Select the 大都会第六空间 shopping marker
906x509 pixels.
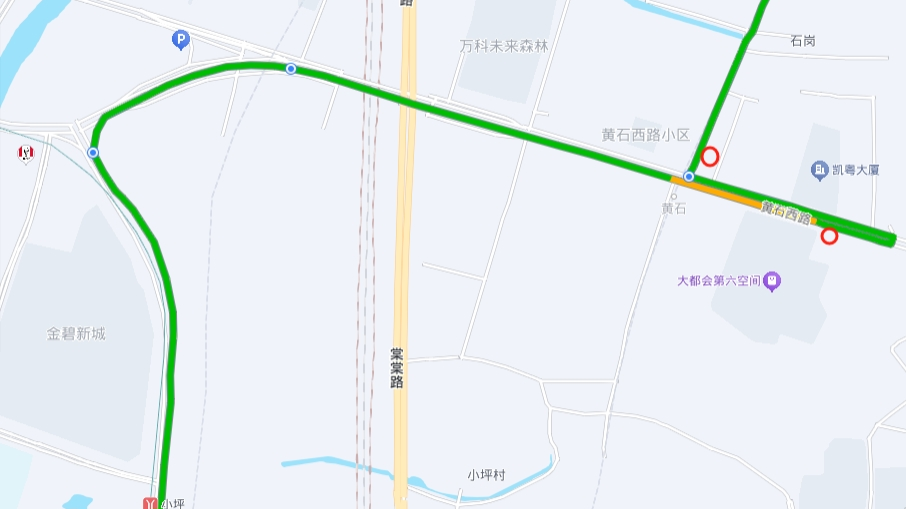point(772,282)
